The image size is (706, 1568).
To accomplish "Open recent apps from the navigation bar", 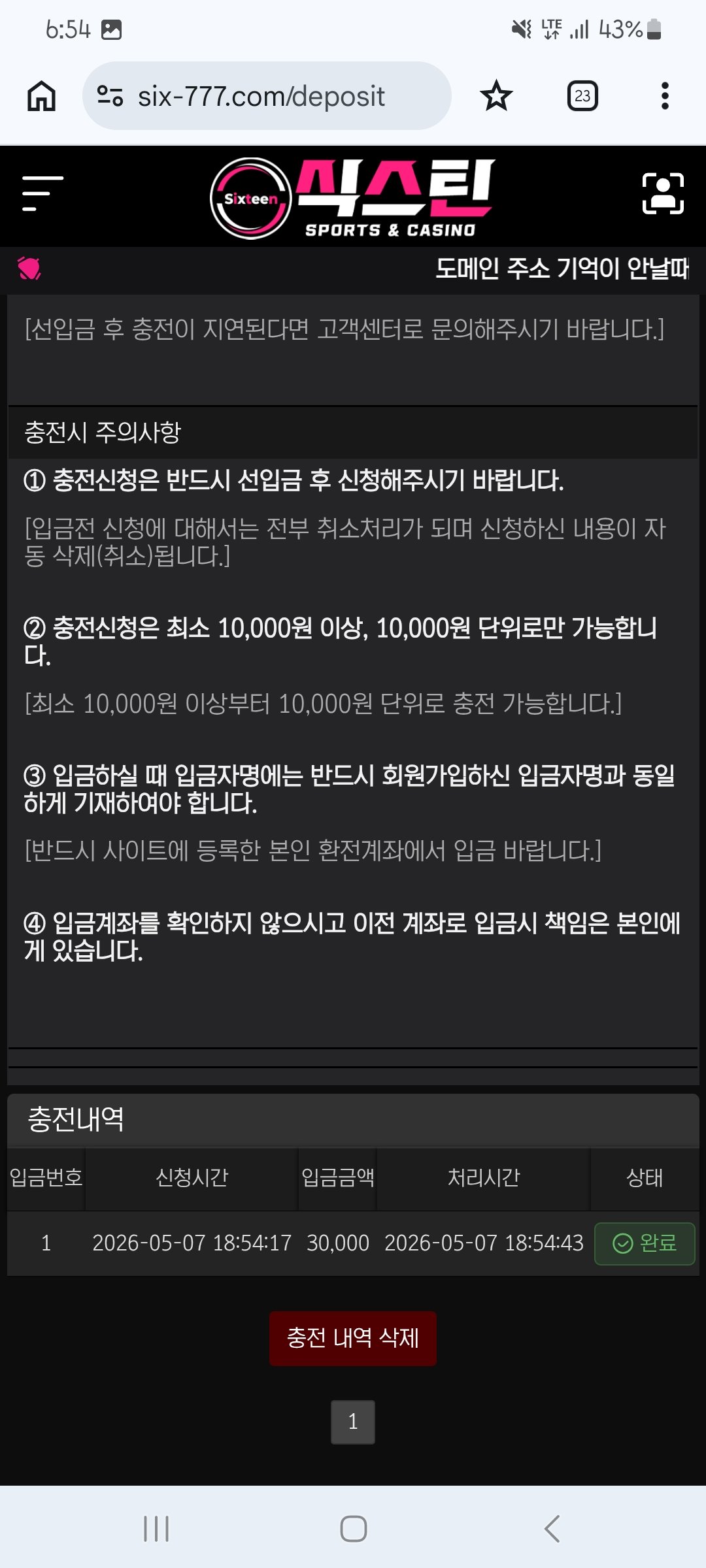I will coord(156,1529).
